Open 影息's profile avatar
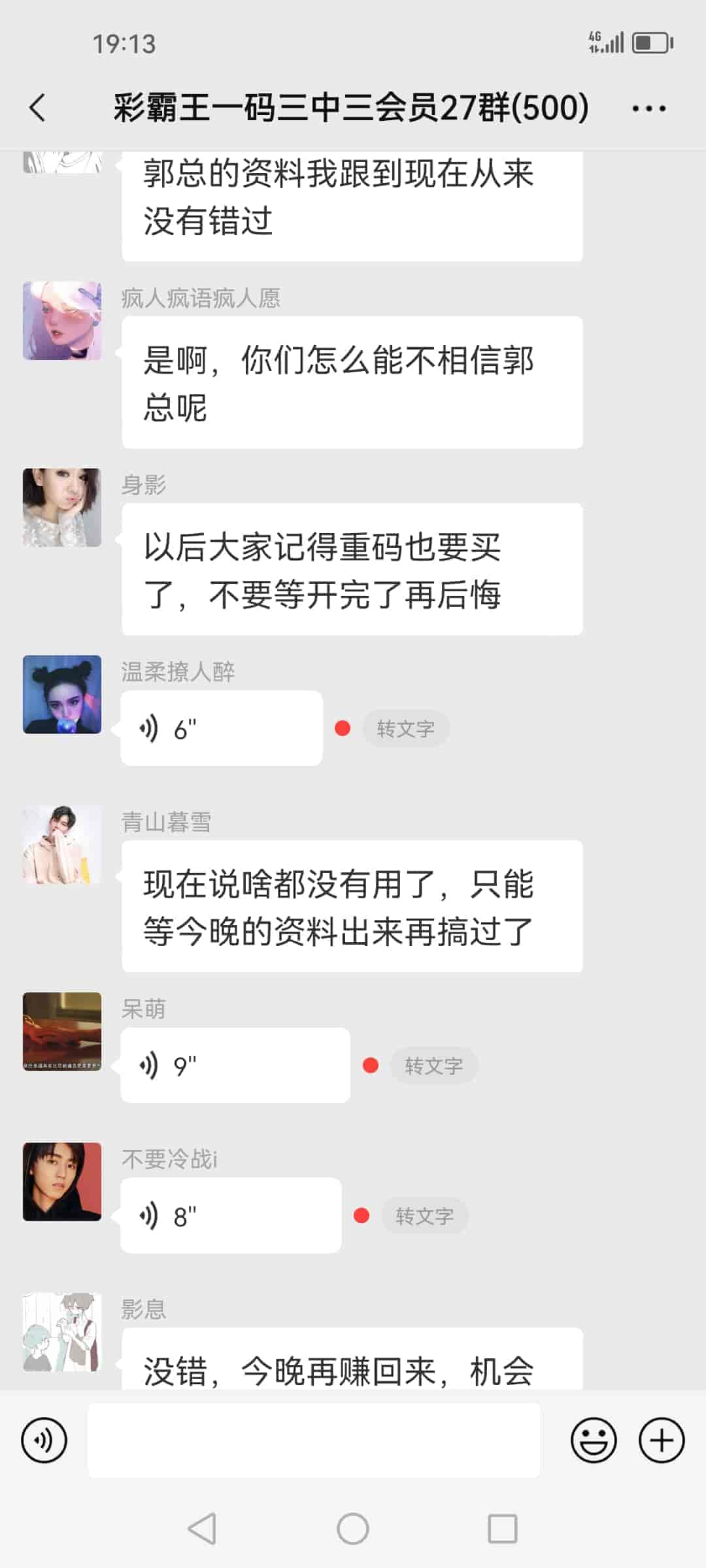Screen dimensions: 706x1568 tap(61, 1333)
